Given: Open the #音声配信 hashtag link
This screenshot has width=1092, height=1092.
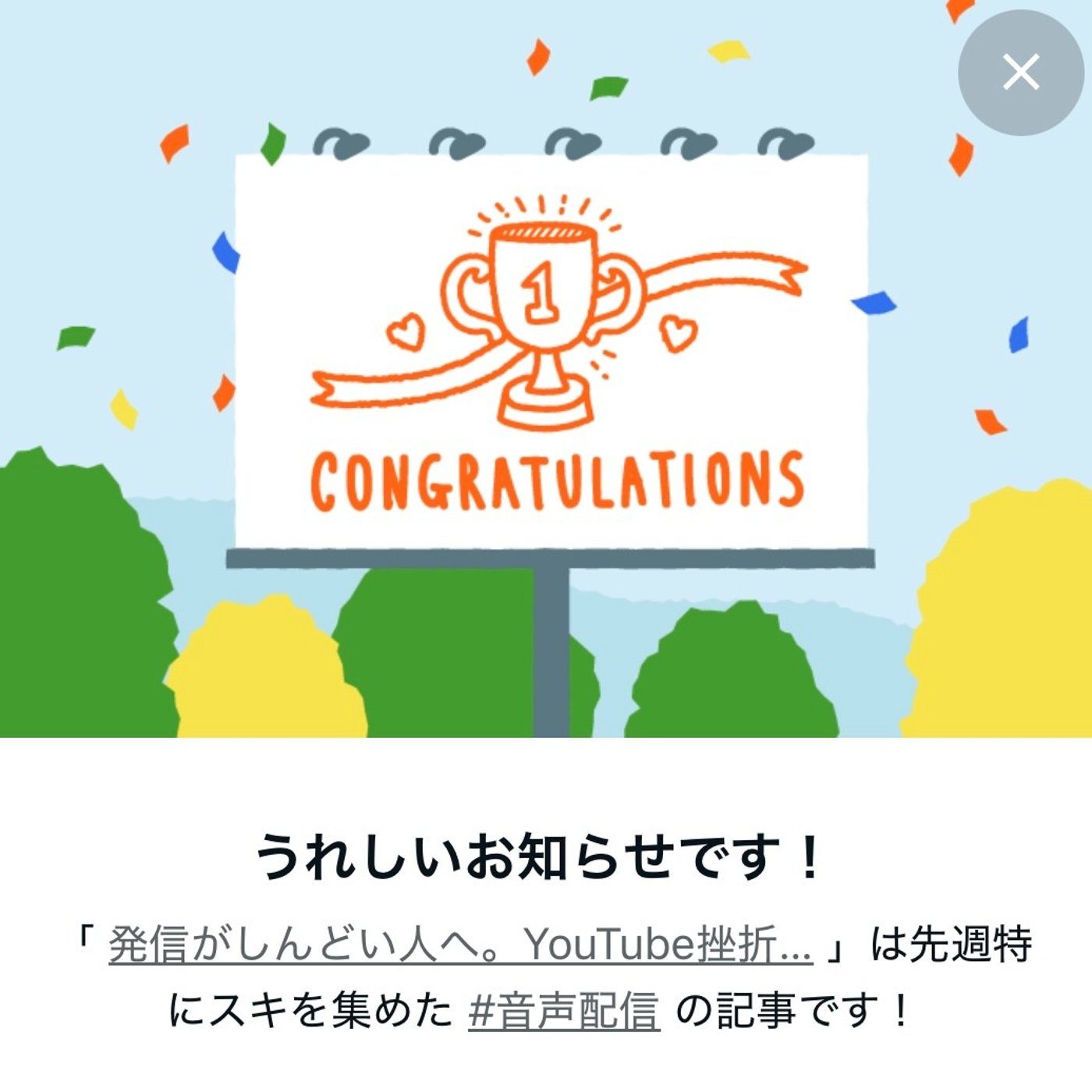Looking at the screenshot, I should (x=564, y=1011).
